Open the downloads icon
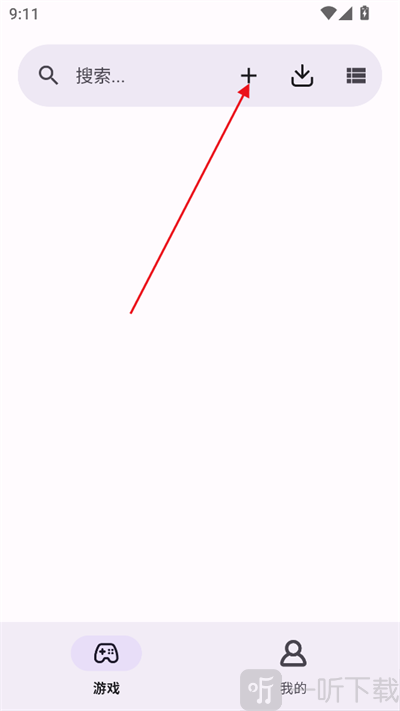Image resolution: width=400 pixels, height=711 pixels. [x=302, y=76]
